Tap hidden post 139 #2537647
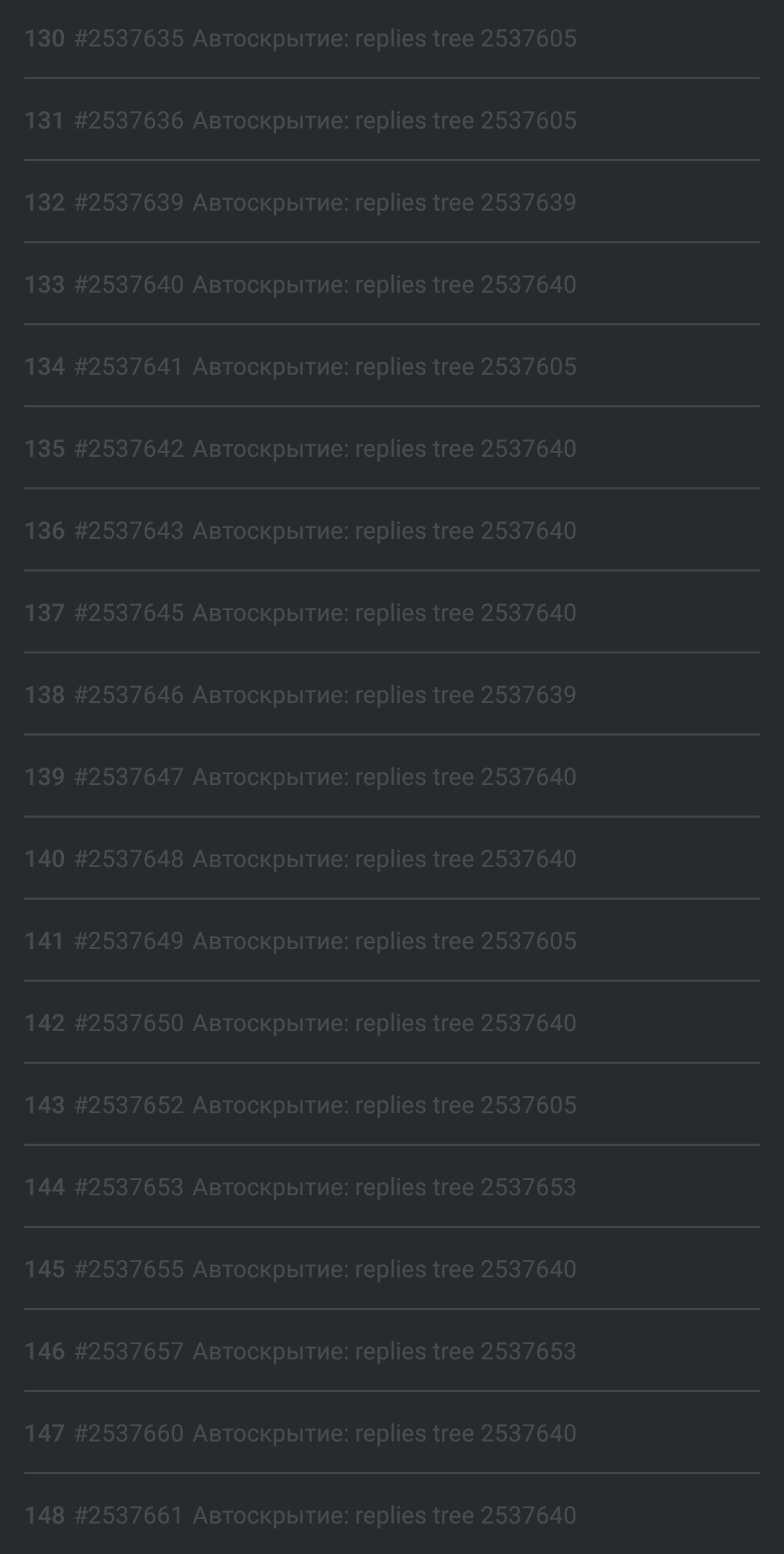Image resolution: width=784 pixels, height=1554 pixels. pyautogui.click(x=392, y=776)
